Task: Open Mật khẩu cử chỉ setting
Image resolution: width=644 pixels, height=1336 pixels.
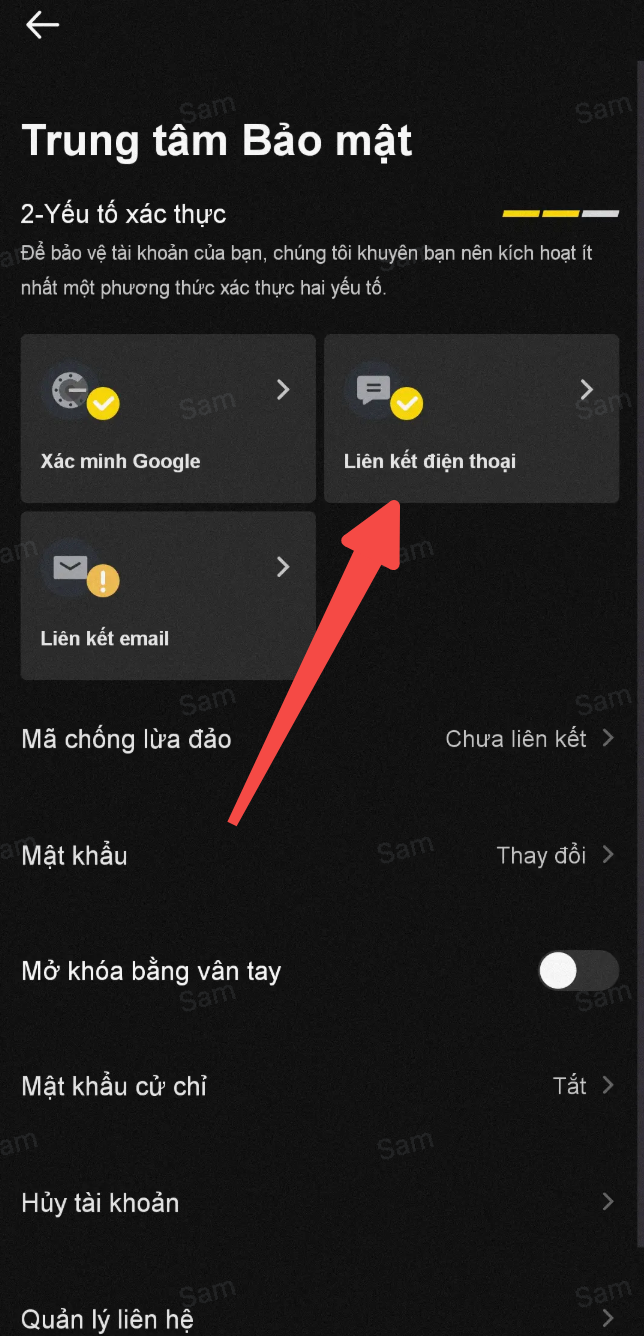Action: pyautogui.click(x=318, y=1086)
